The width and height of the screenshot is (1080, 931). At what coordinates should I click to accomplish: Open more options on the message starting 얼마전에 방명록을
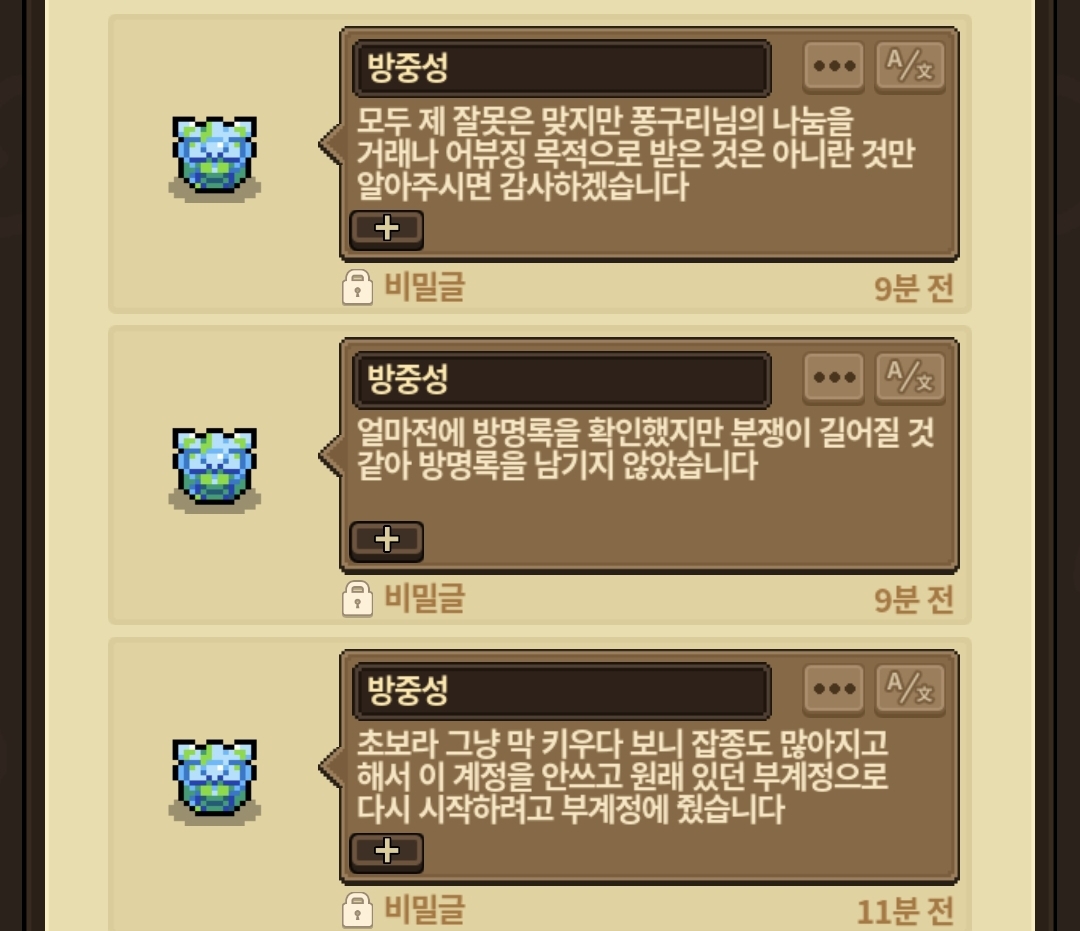833,378
